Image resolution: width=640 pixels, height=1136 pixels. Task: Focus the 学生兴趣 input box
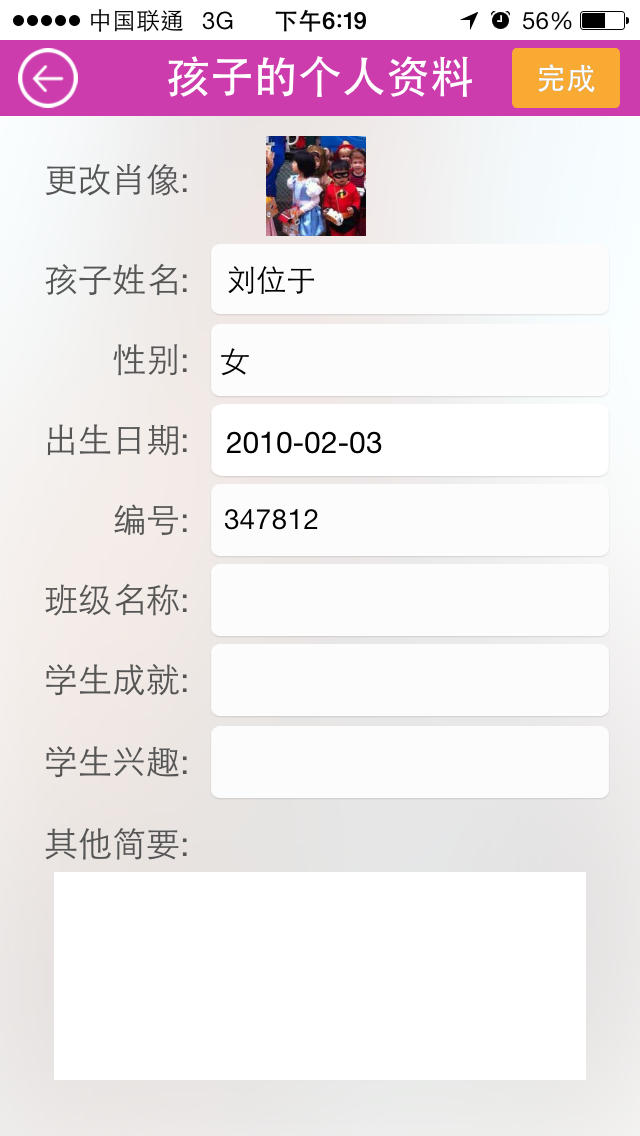click(410, 762)
